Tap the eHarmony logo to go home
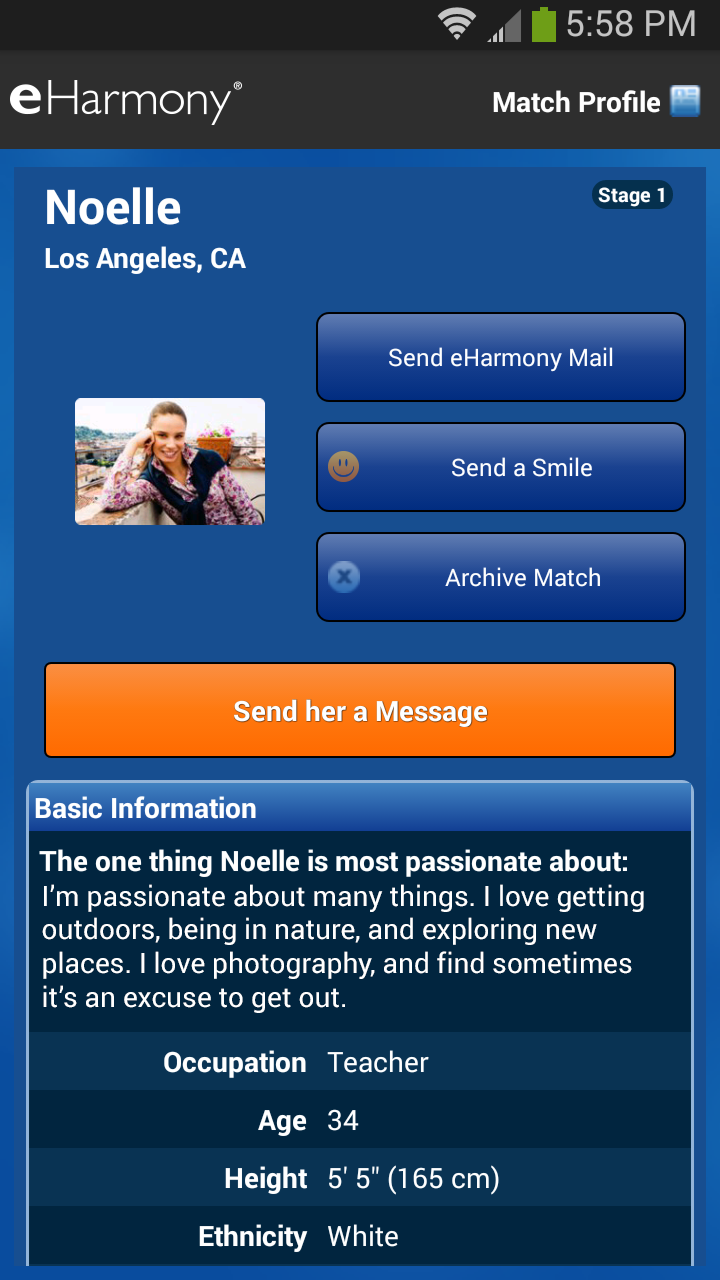 [x=125, y=101]
